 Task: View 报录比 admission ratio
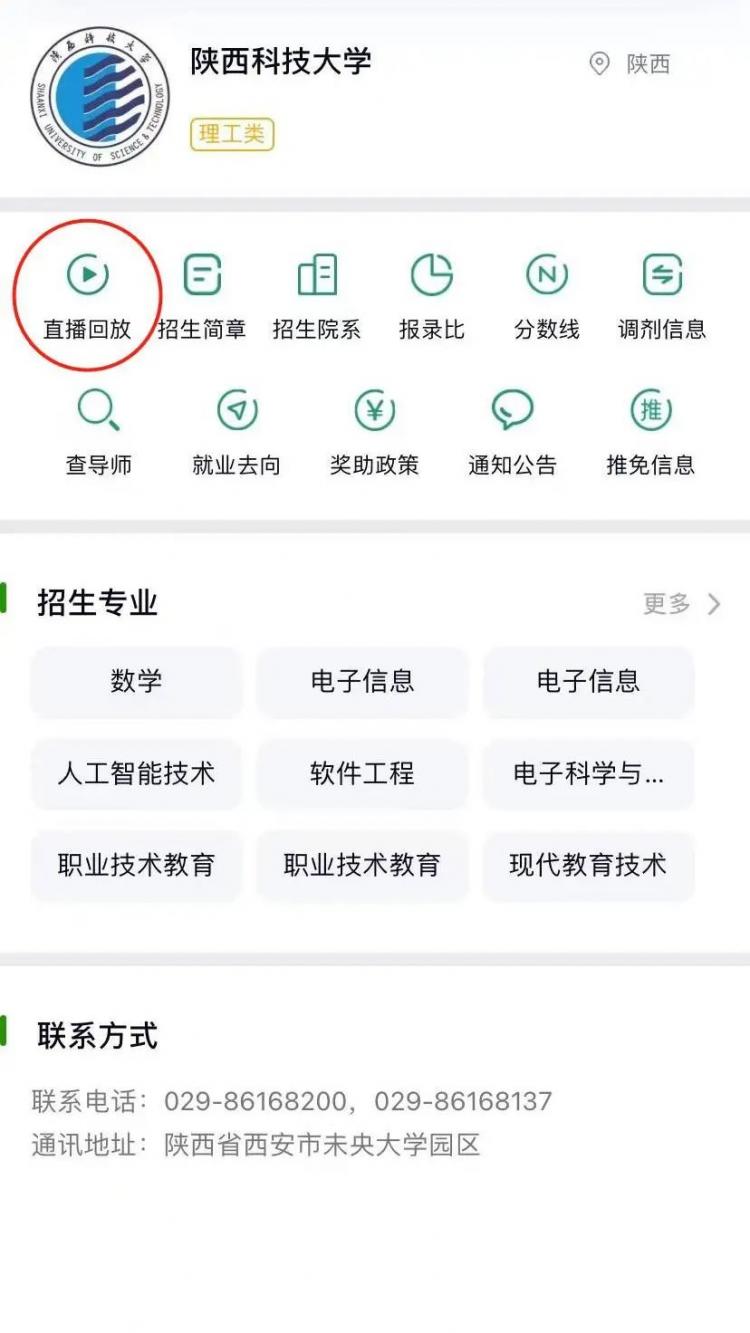(x=432, y=295)
